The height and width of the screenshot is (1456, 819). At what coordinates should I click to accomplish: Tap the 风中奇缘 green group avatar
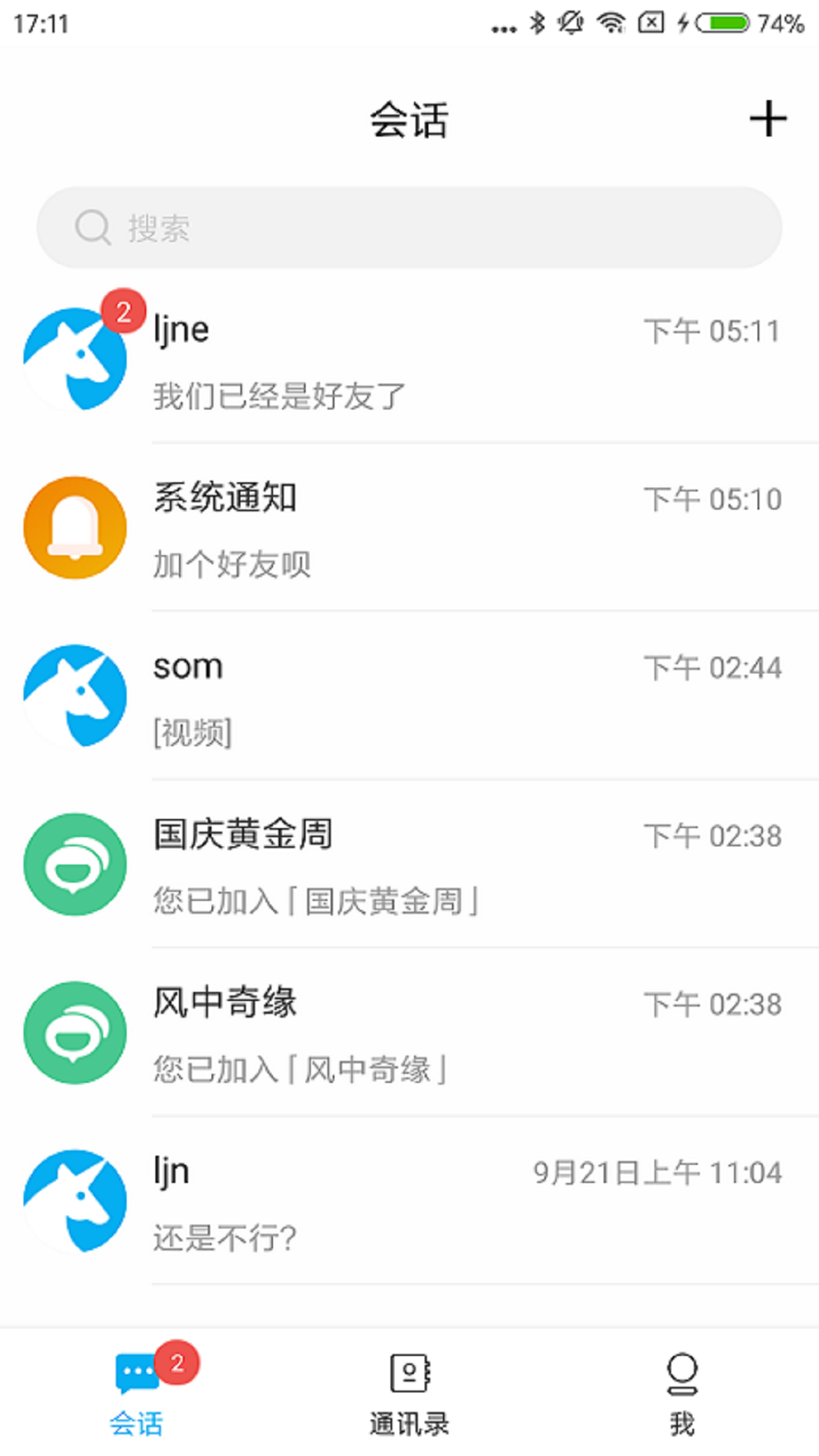74,1033
